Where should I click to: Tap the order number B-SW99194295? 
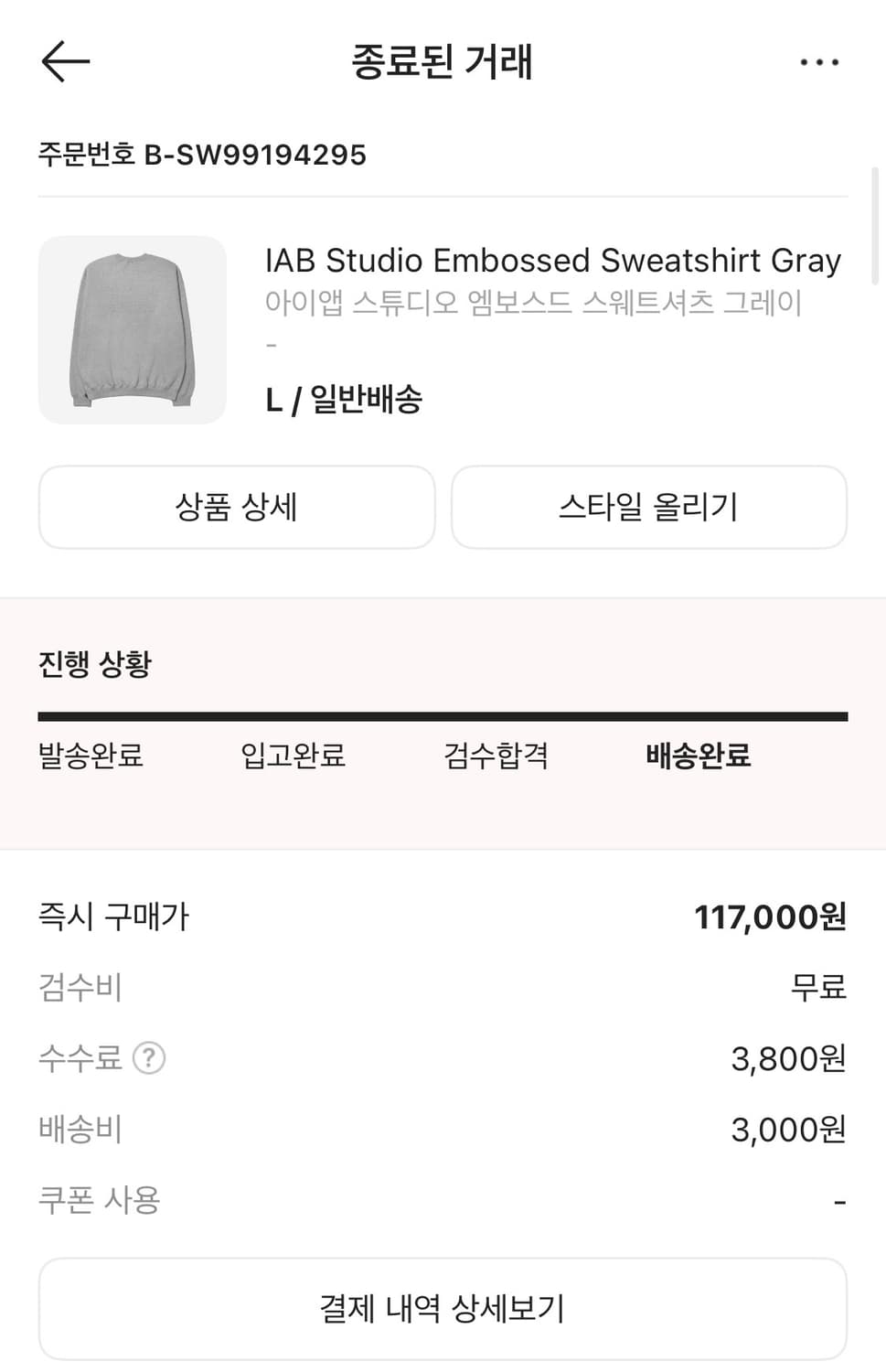point(201,154)
